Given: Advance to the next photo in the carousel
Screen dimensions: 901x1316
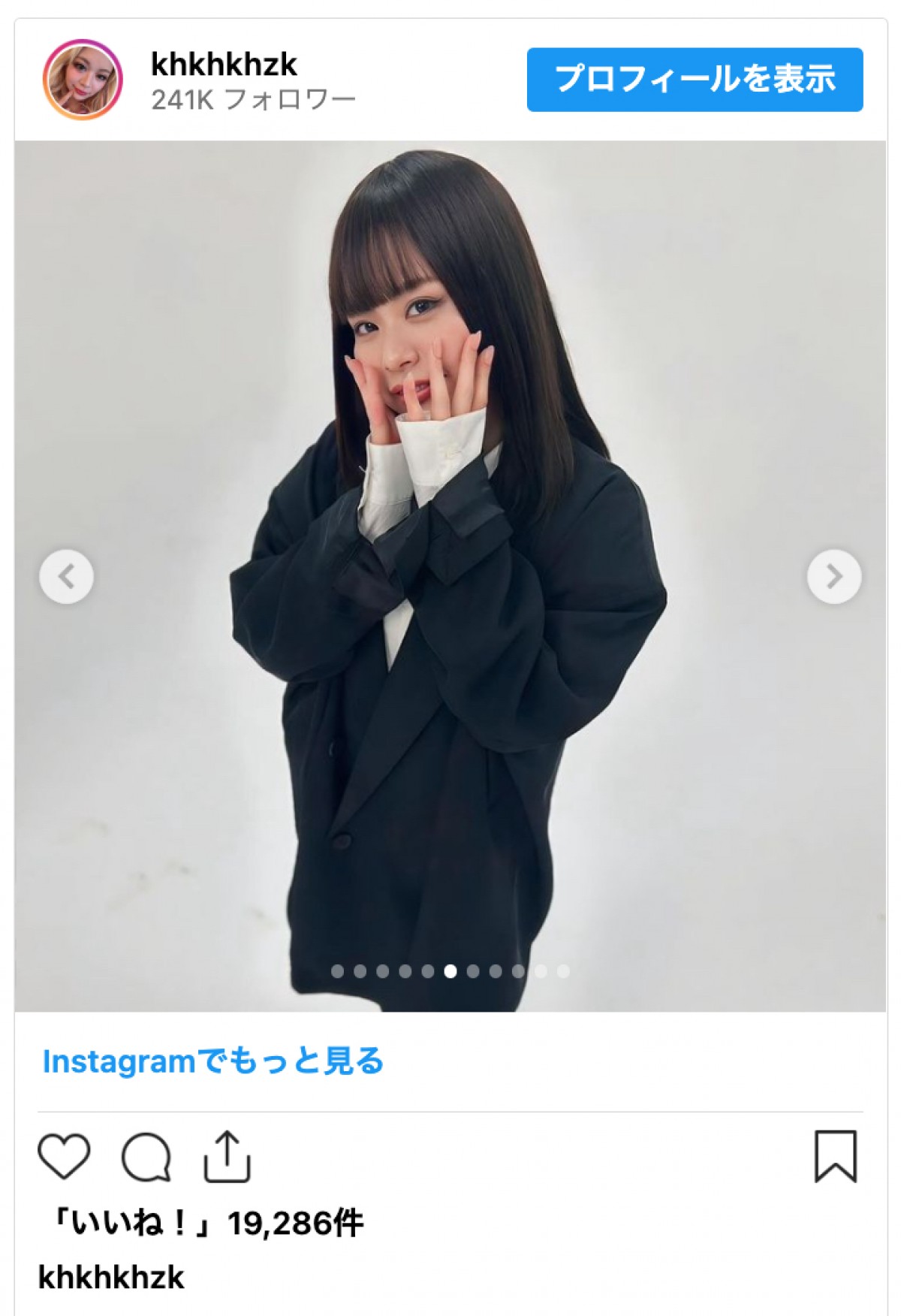Looking at the screenshot, I should click(834, 577).
